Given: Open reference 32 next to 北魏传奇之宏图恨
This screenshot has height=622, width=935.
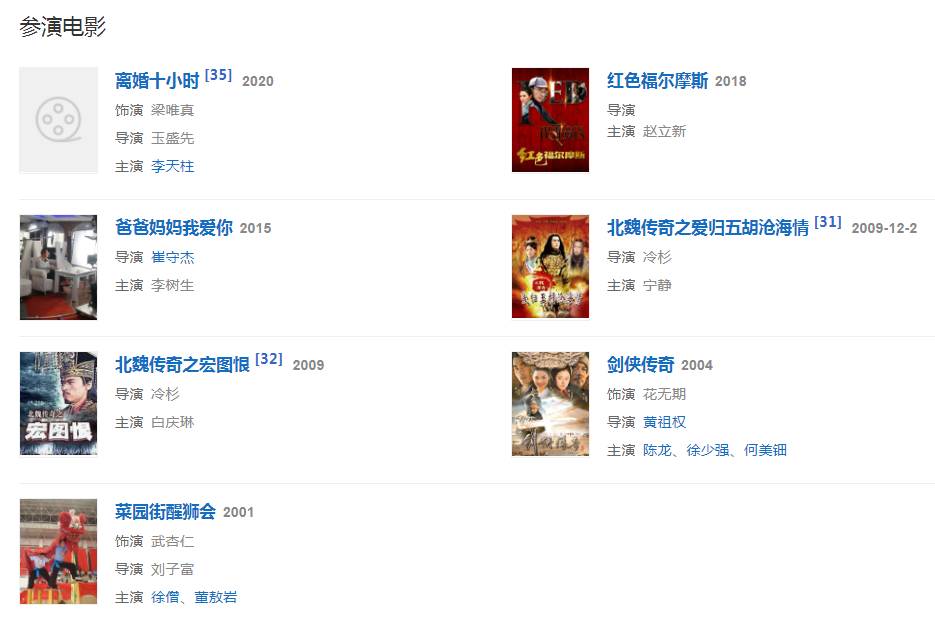Looking at the screenshot, I should tap(269, 359).
